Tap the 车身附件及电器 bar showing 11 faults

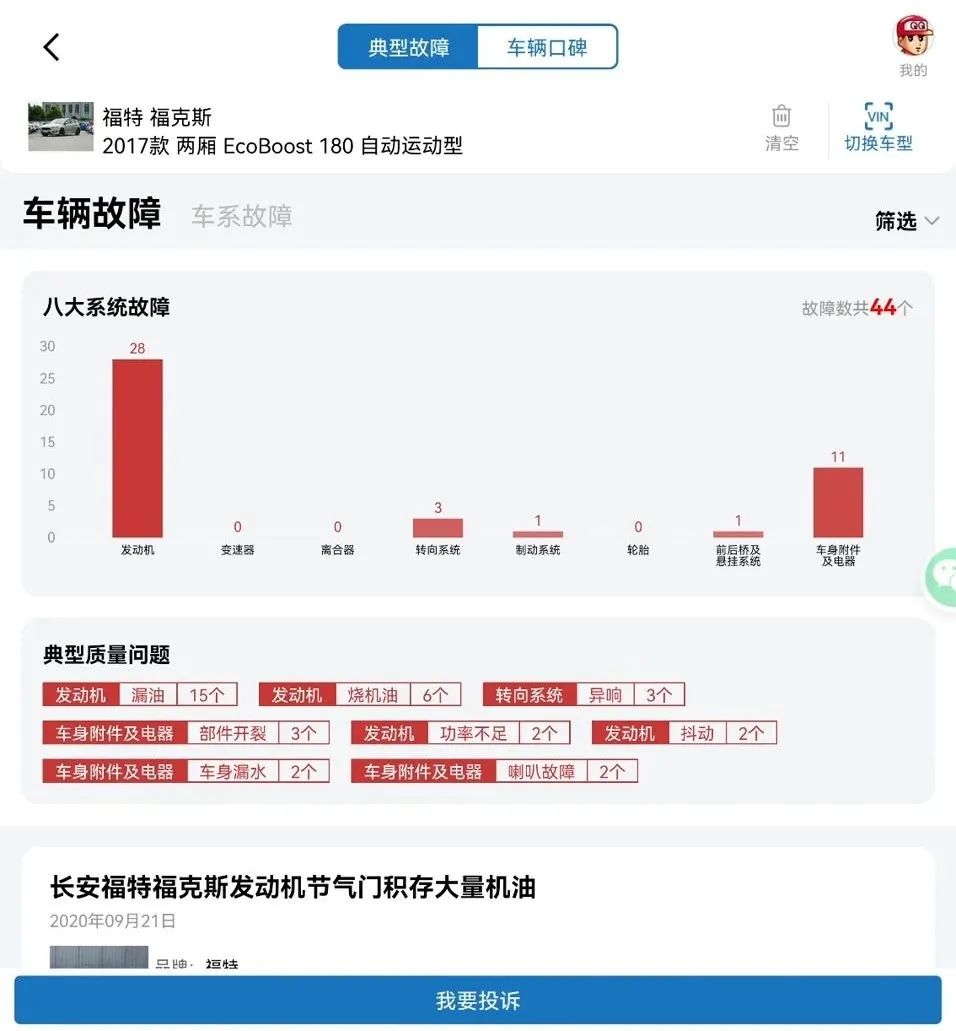point(839,500)
